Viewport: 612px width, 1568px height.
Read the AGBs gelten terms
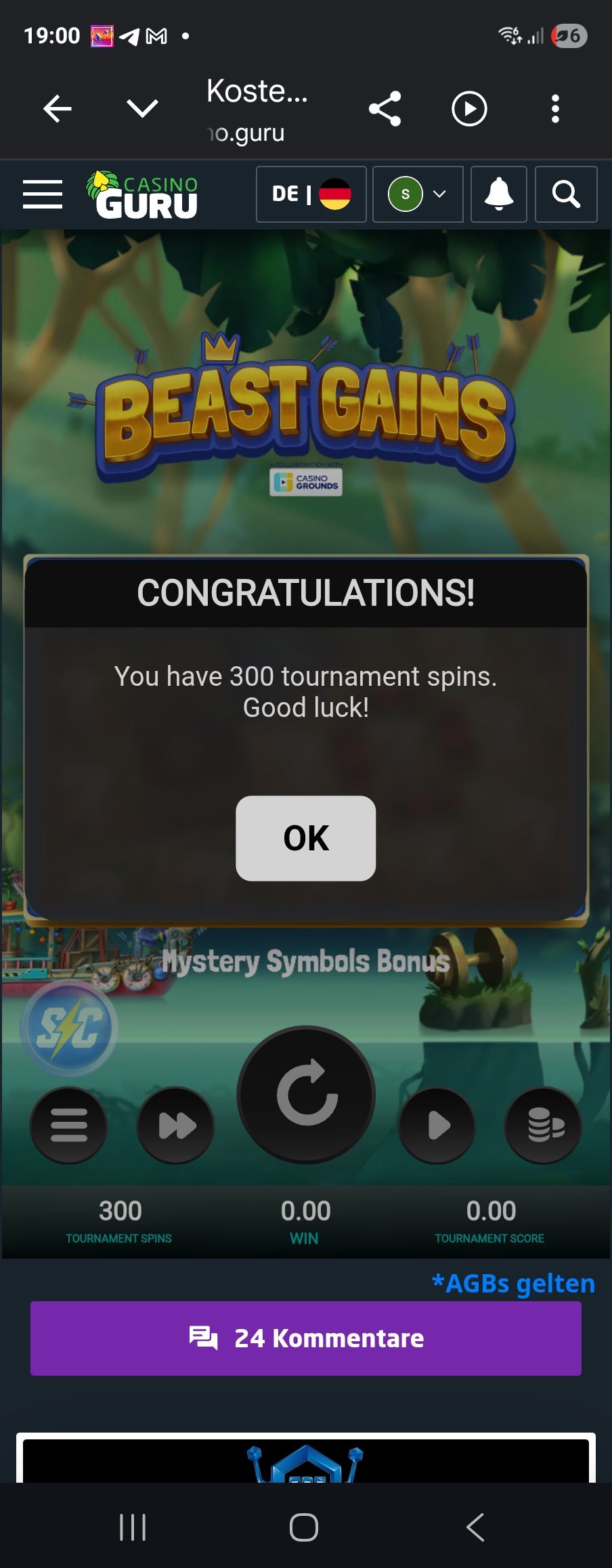(513, 1283)
